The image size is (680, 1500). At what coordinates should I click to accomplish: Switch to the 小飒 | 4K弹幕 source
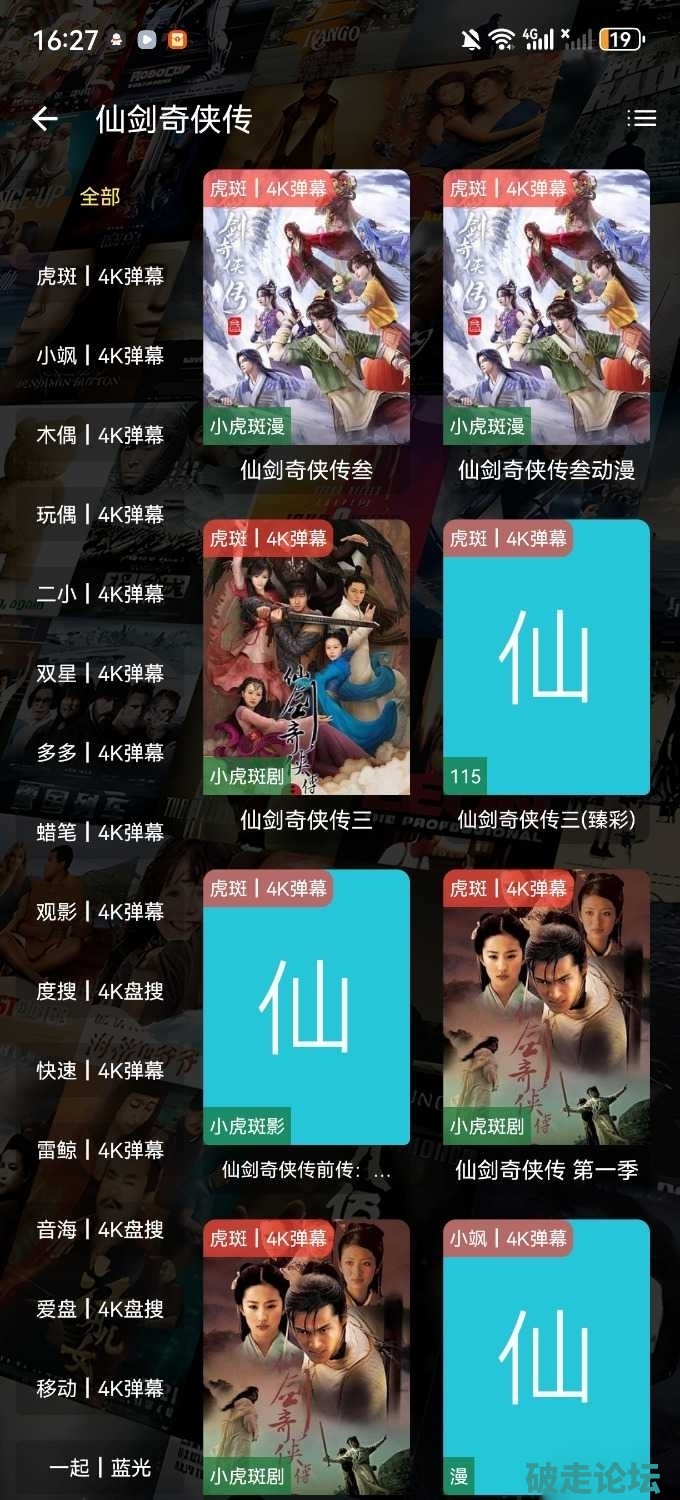[100, 356]
